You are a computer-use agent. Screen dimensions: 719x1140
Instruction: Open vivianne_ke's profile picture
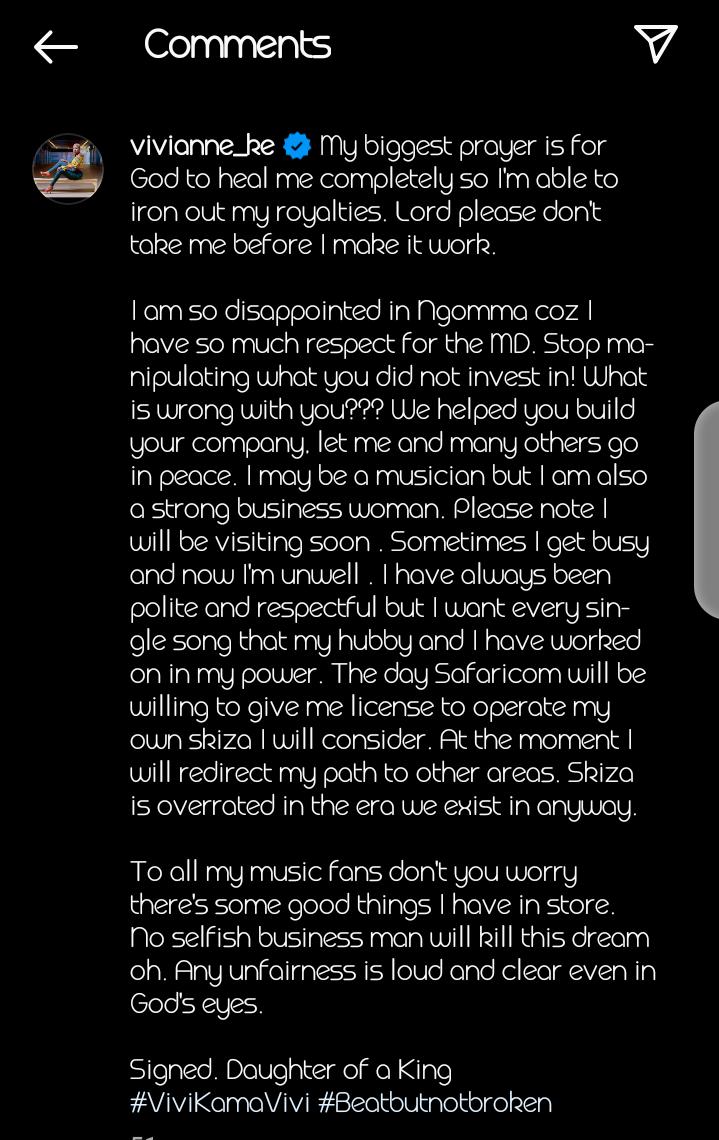click(x=68, y=168)
